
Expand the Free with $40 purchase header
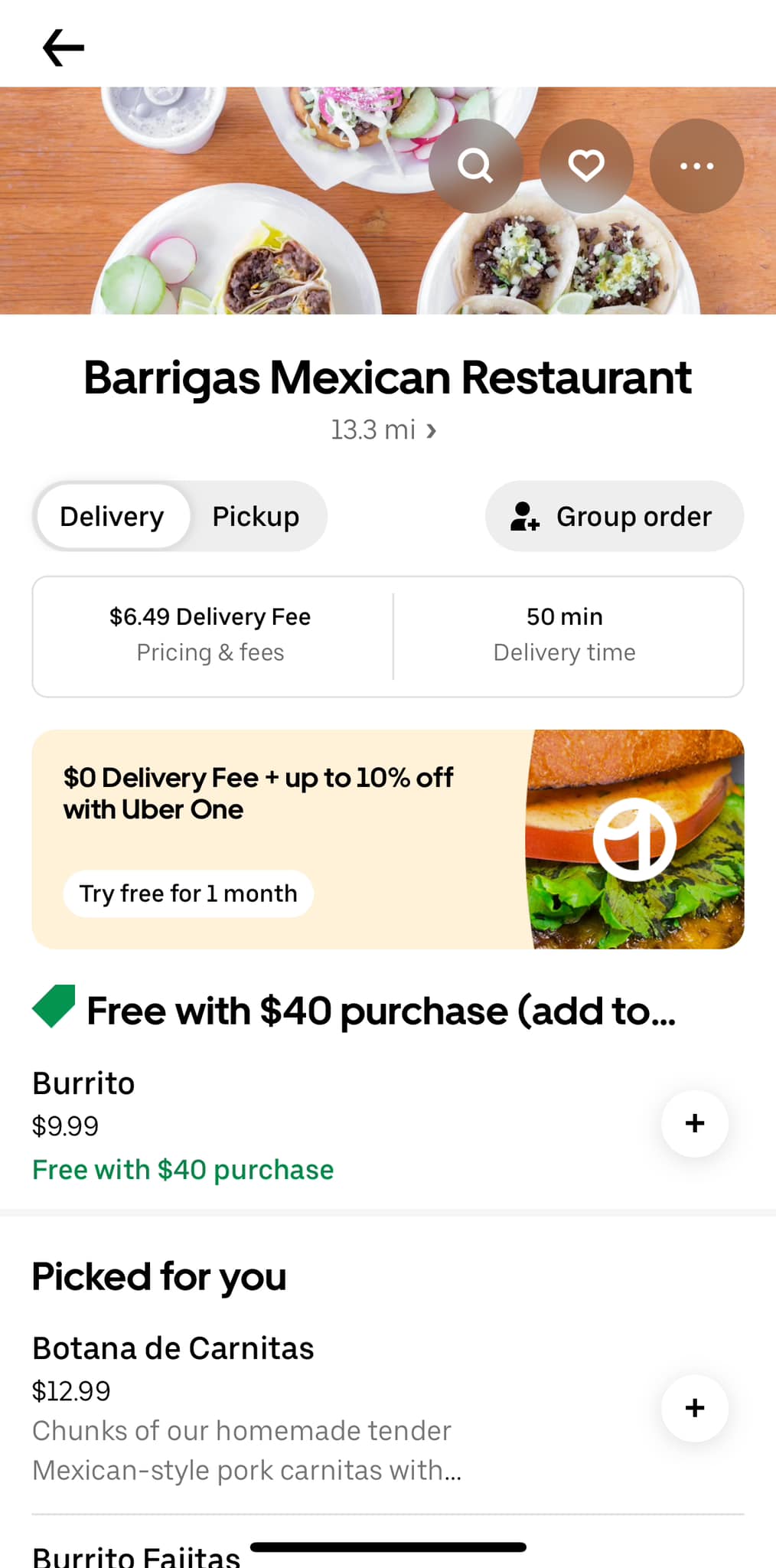click(x=380, y=1010)
